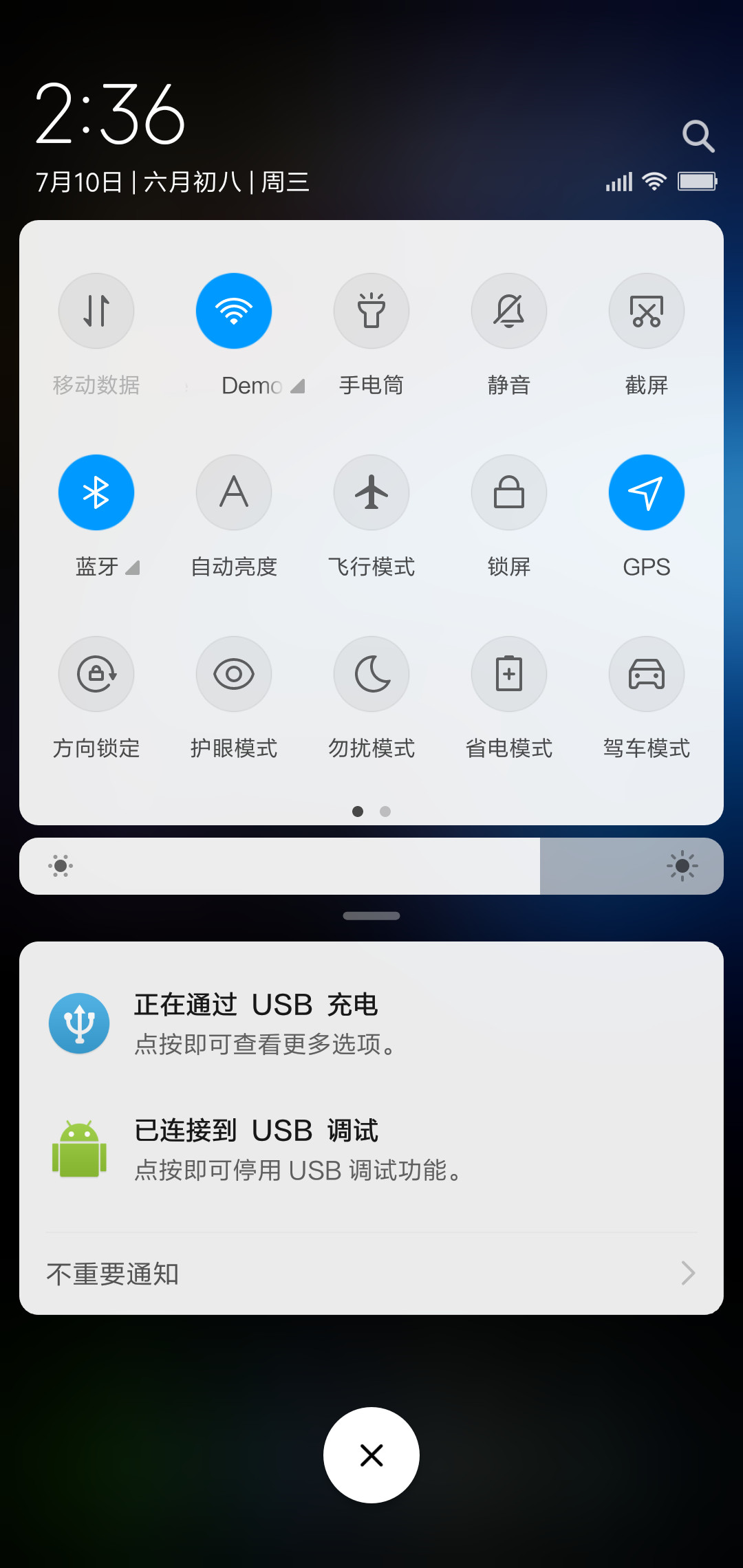The image size is (743, 1568).
Task: Open the USB charging notification
Action: coord(371,1024)
